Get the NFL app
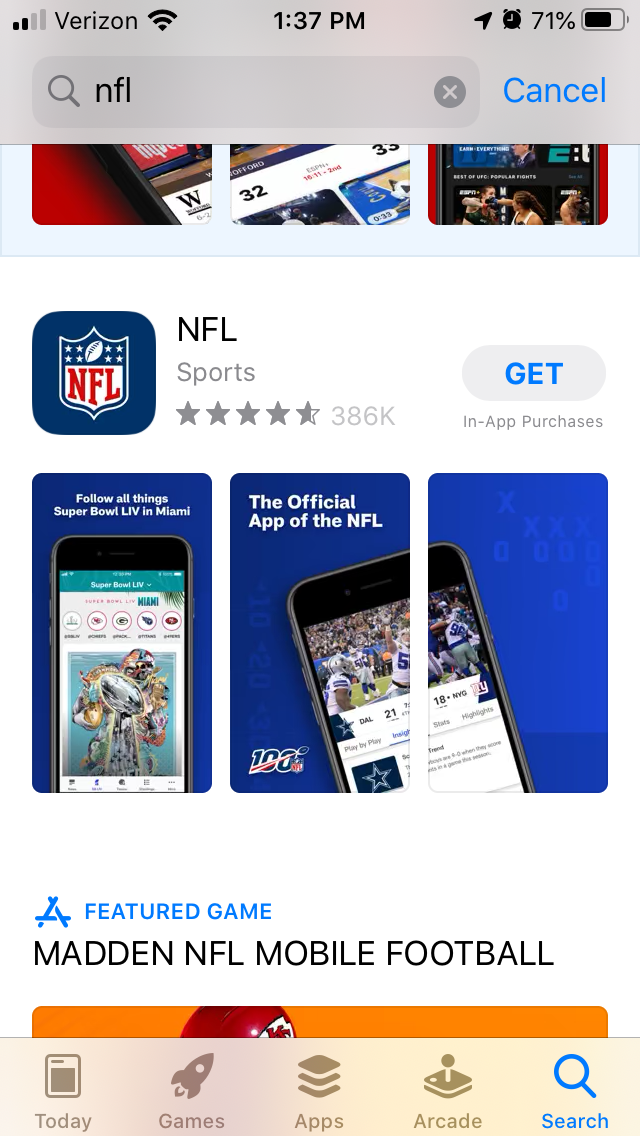This screenshot has width=640, height=1136. point(533,374)
